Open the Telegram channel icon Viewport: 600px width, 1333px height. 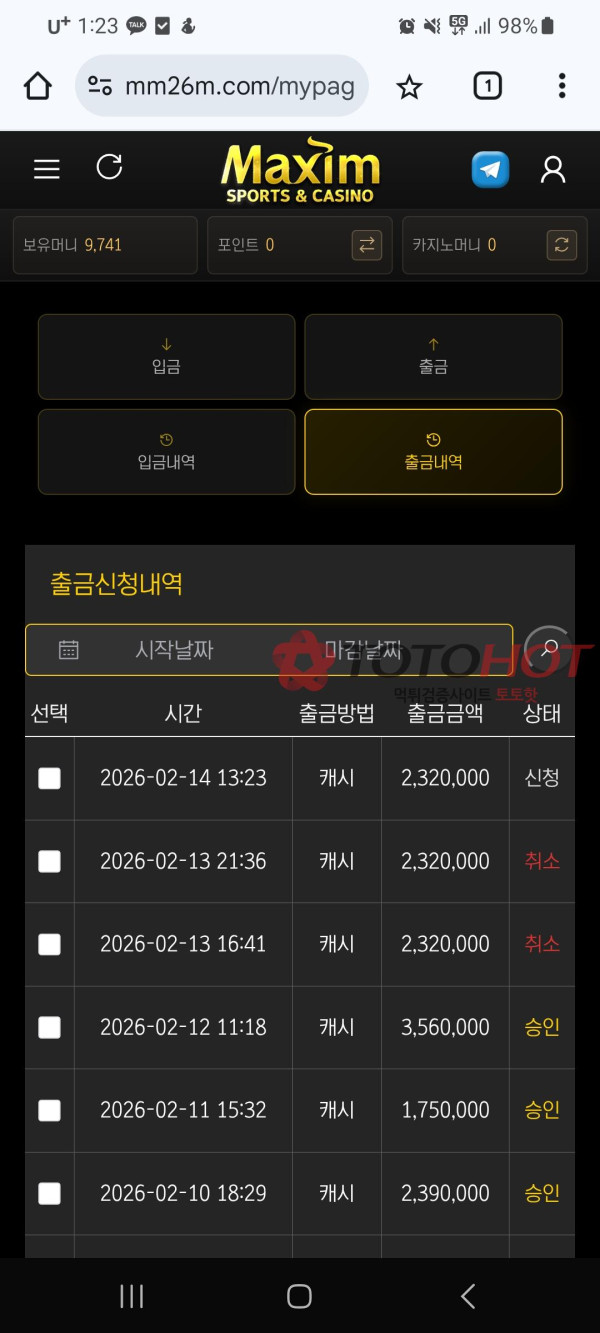click(490, 170)
